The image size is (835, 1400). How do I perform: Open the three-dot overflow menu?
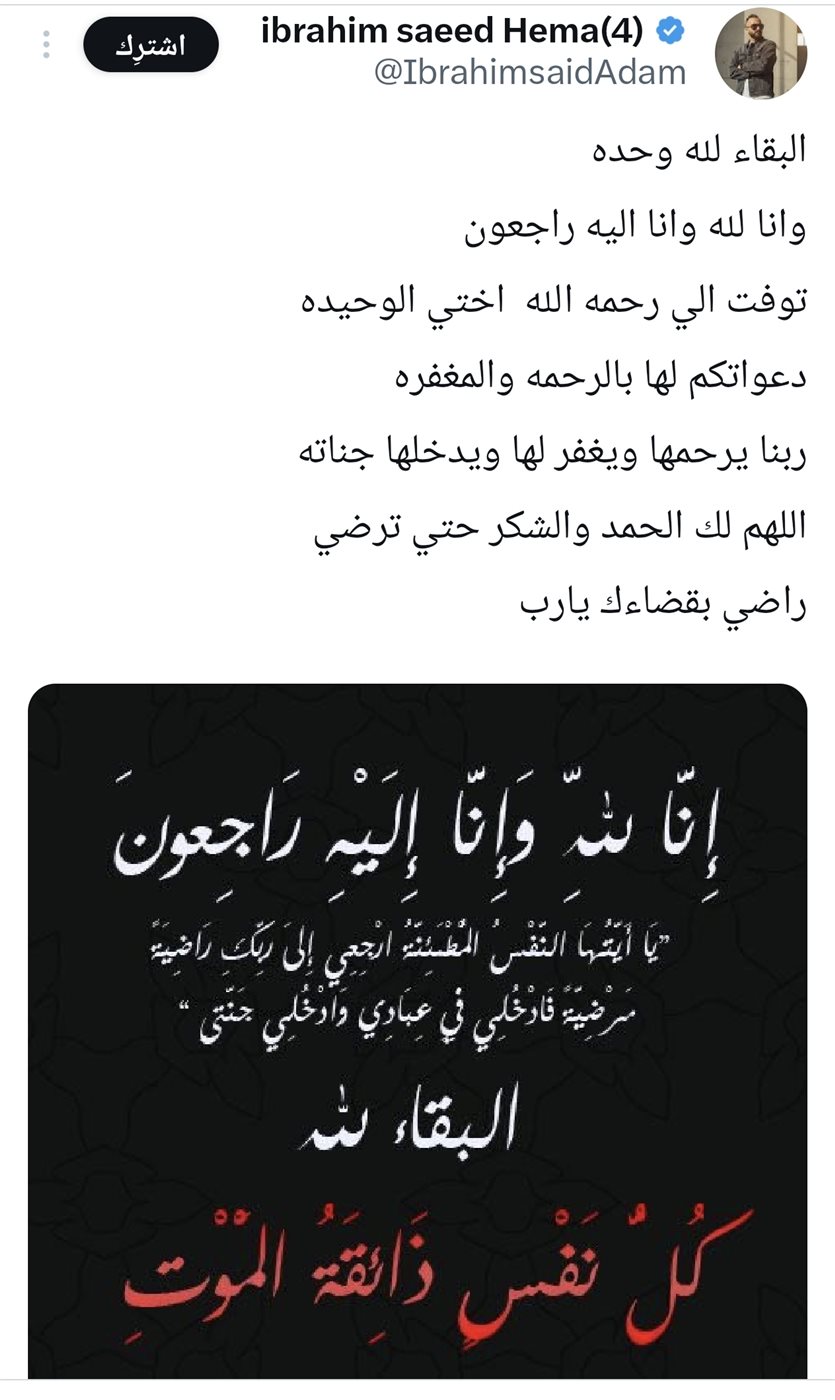click(46, 45)
